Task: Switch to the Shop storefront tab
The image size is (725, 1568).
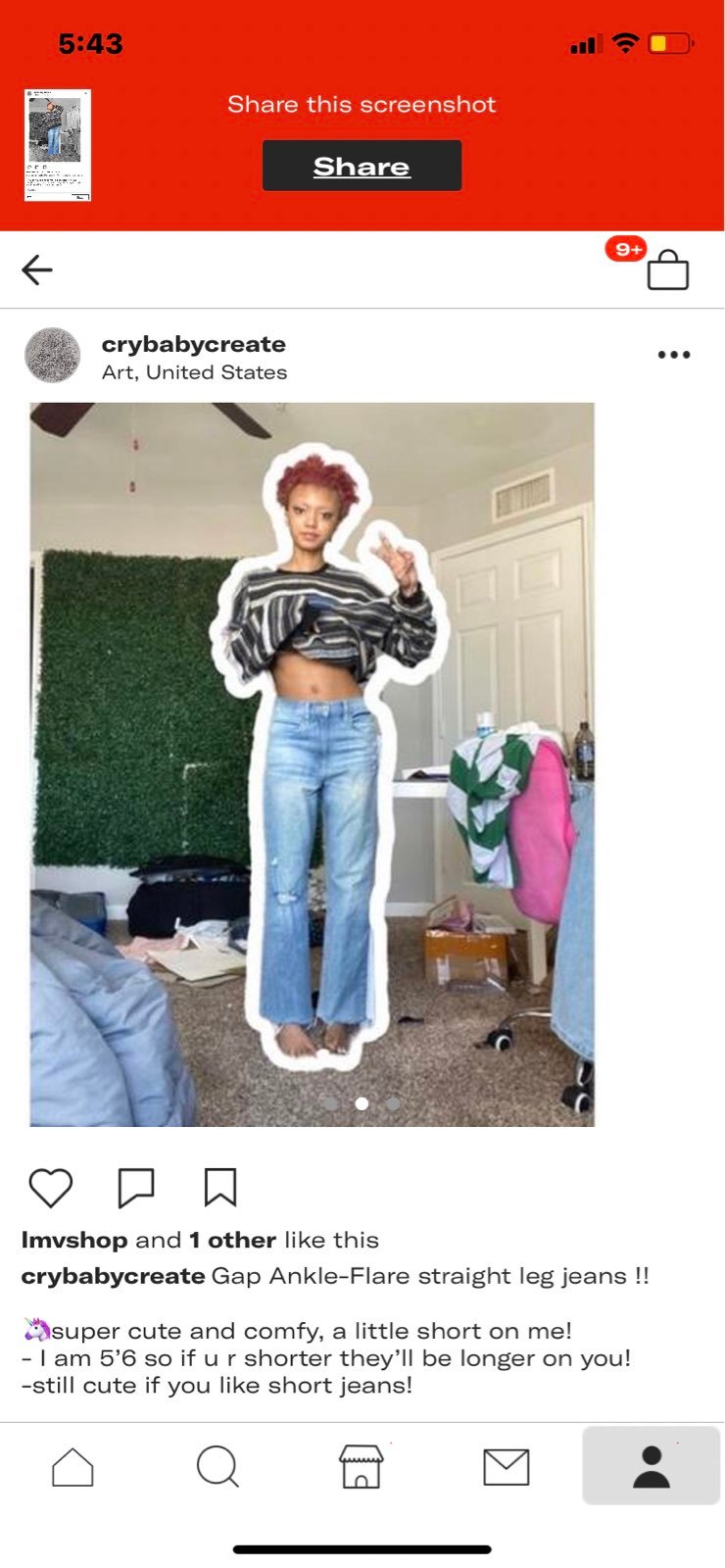Action: point(362,1467)
